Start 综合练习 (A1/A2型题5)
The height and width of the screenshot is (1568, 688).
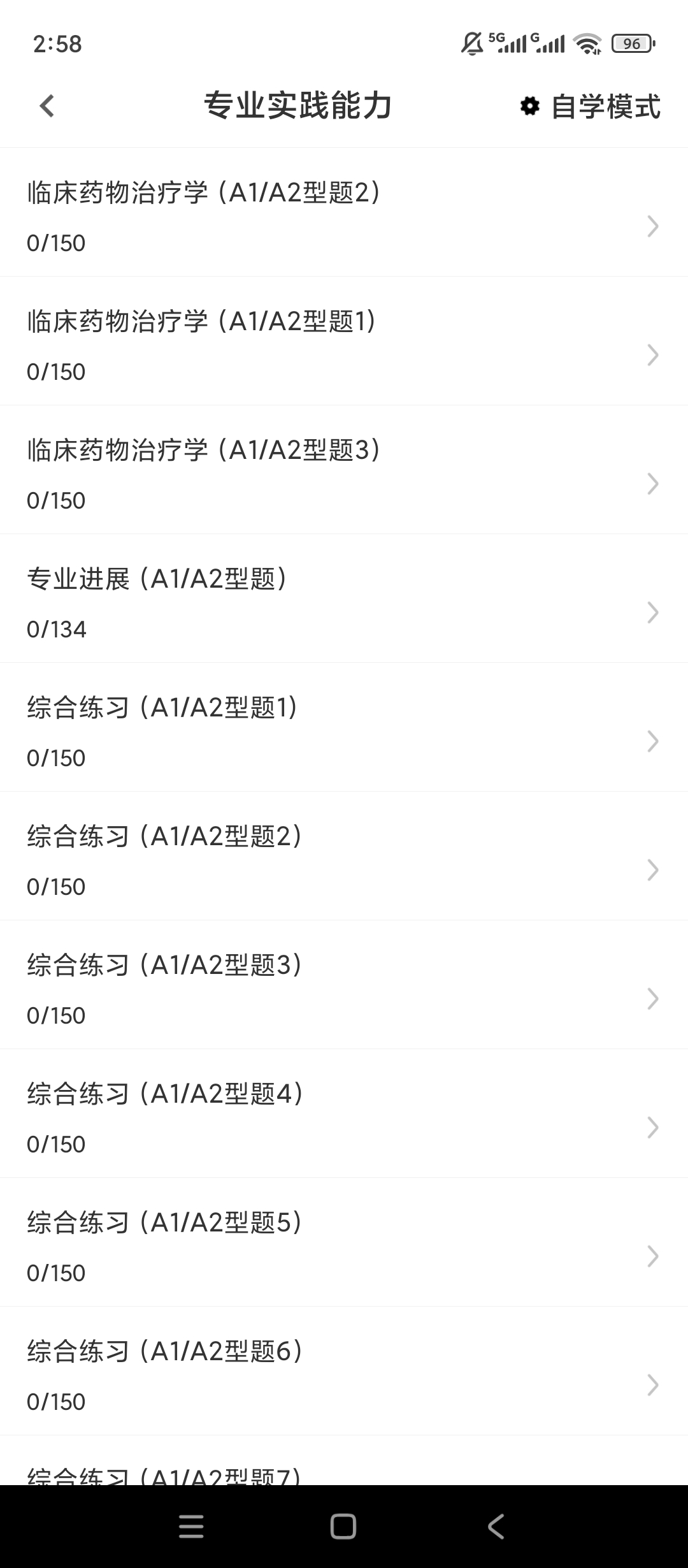pyautogui.click(x=344, y=1242)
